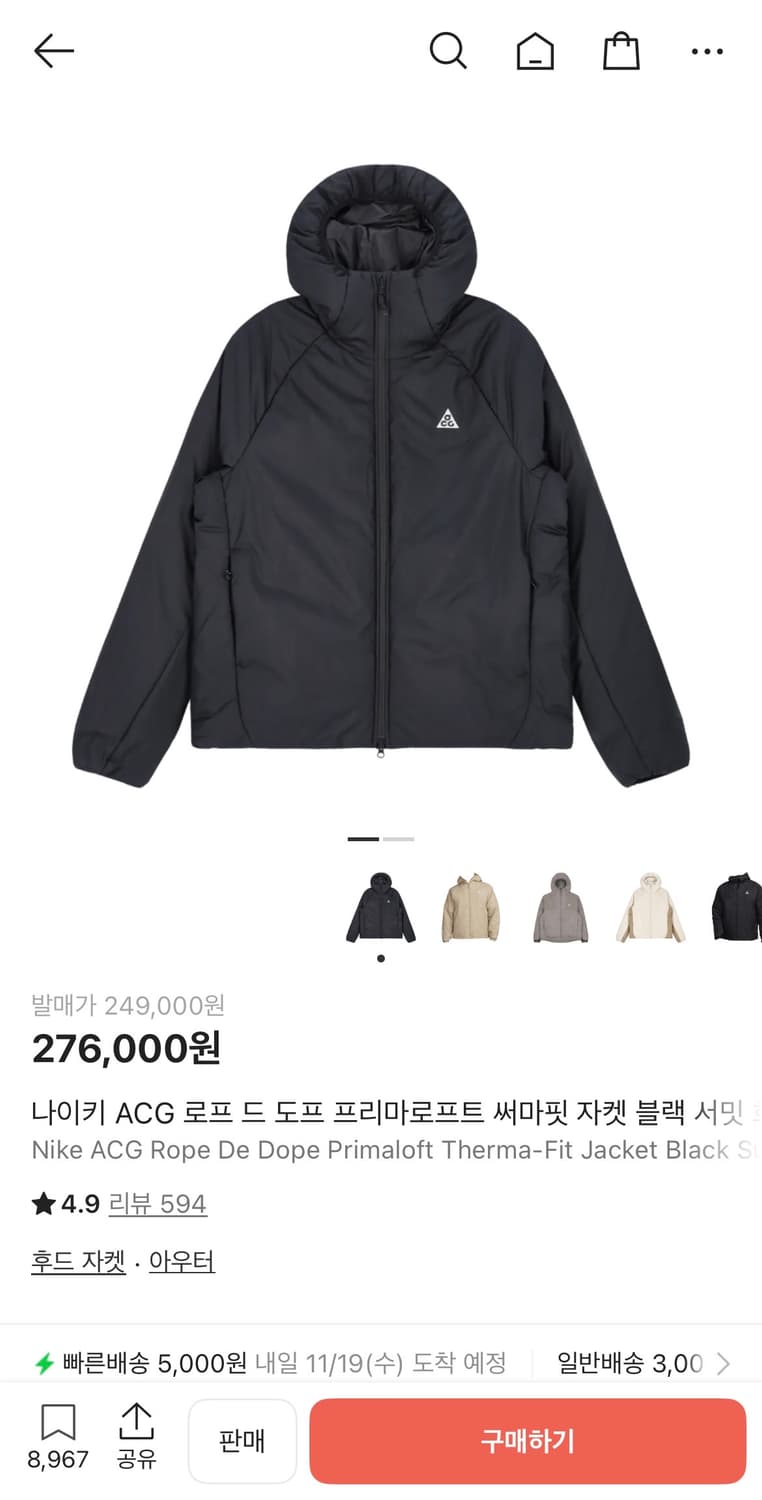
Task: Open the more options ellipsis menu
Action: (x=707, y=51)
